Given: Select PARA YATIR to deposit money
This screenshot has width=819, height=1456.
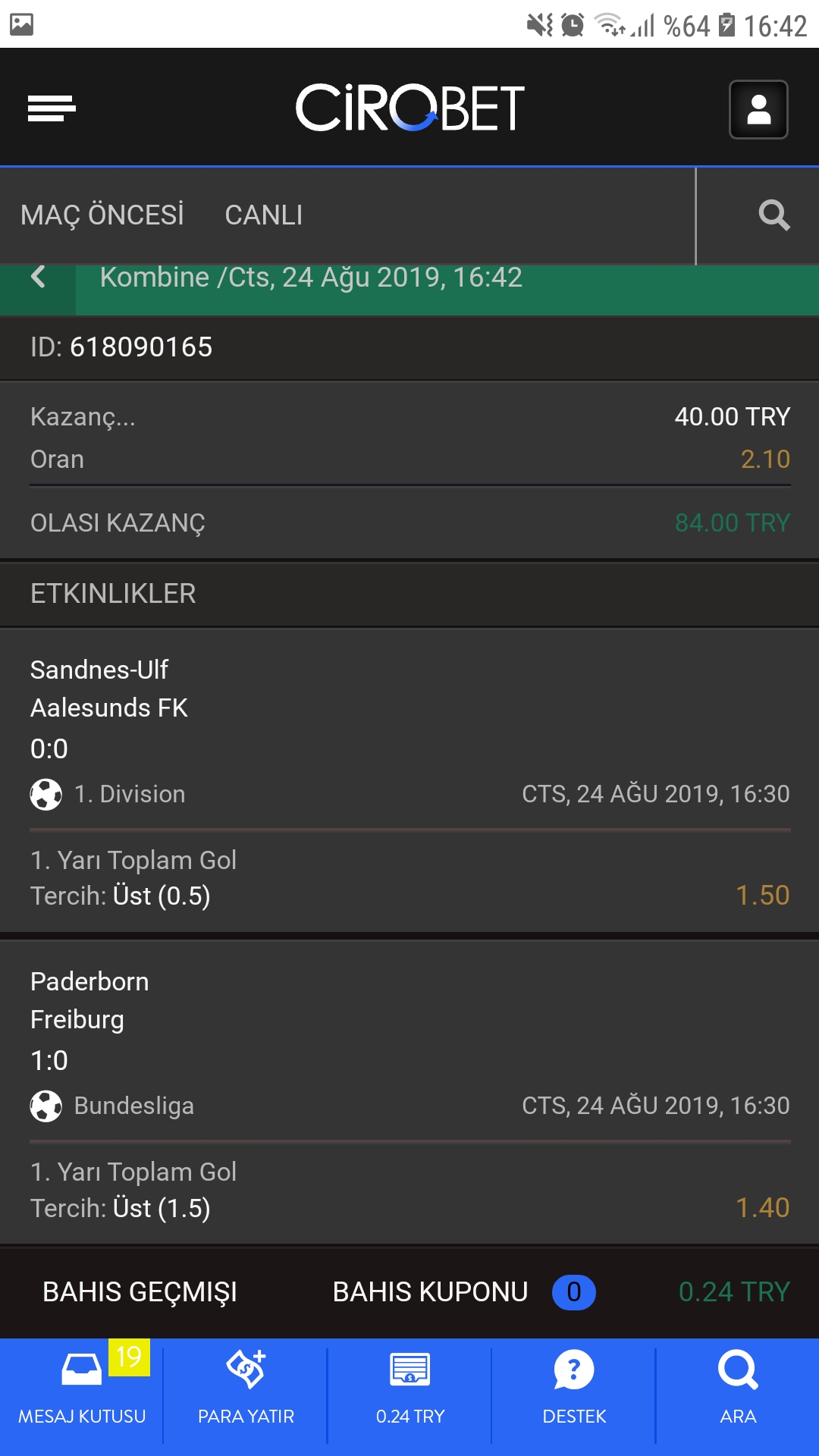Looking at the screenshot, I should click(x=246, y=1391).
